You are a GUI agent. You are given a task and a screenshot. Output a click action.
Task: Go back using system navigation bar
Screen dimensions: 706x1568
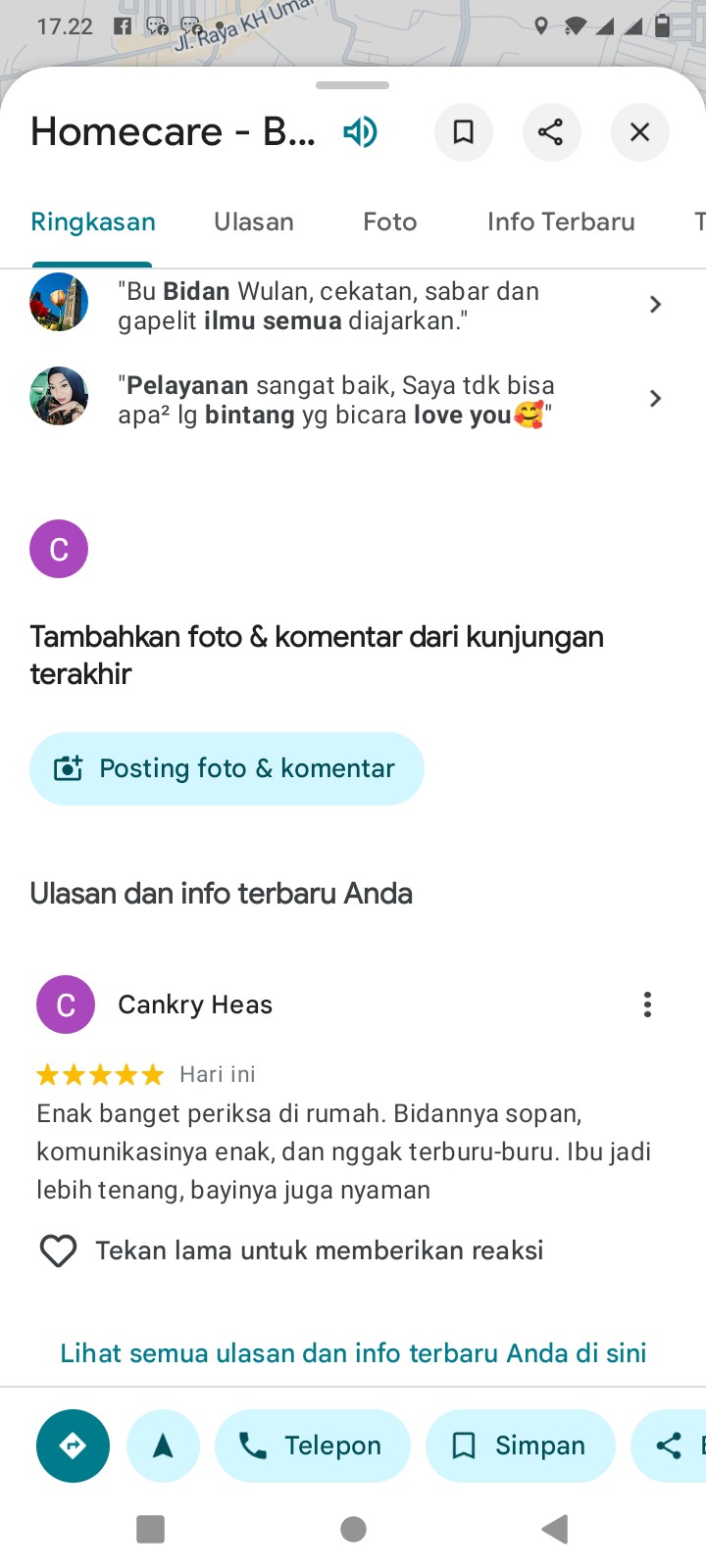tap(554, 1529)
